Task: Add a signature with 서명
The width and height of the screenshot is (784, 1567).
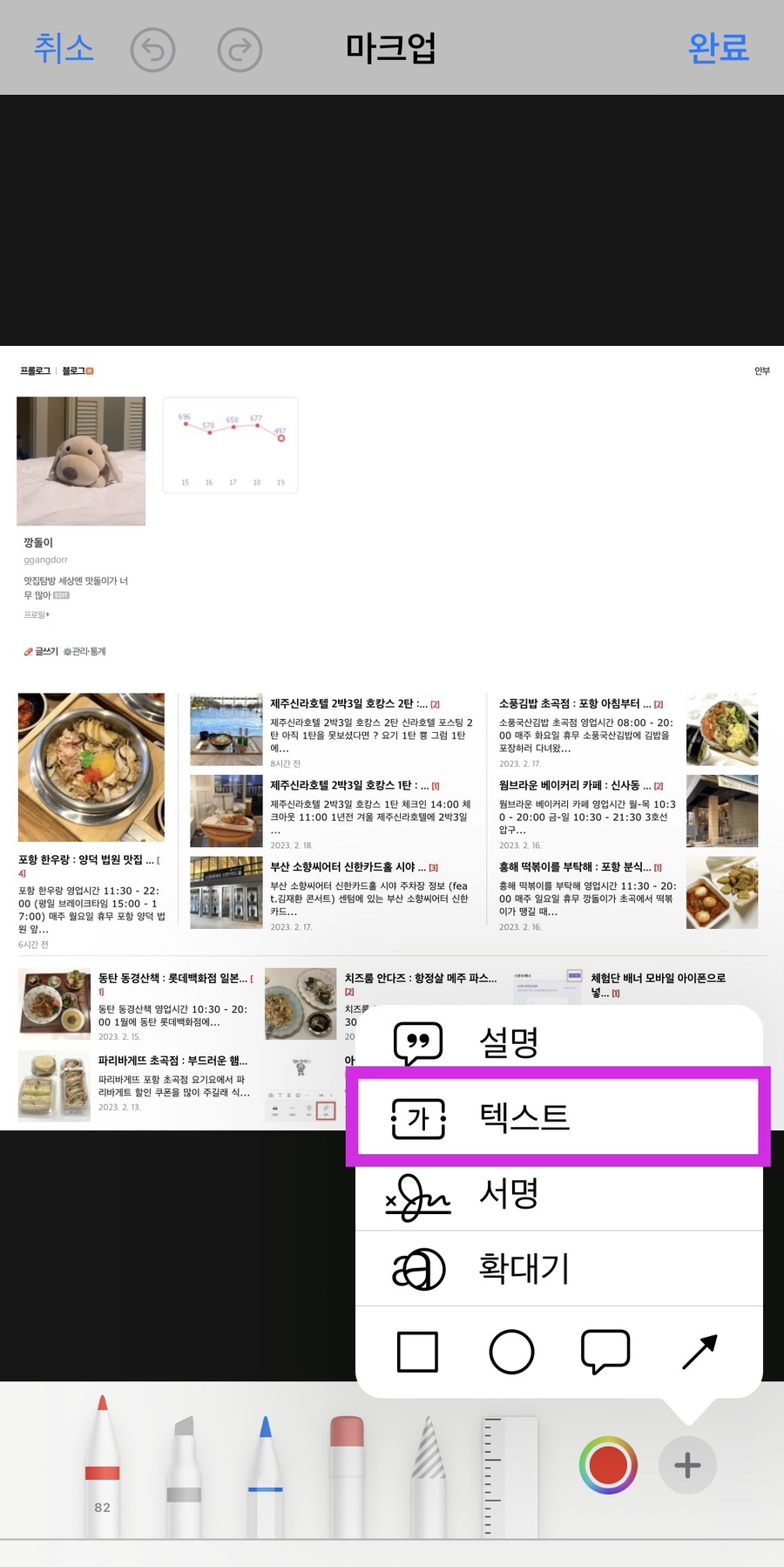Action: (x=558, y=1193)
